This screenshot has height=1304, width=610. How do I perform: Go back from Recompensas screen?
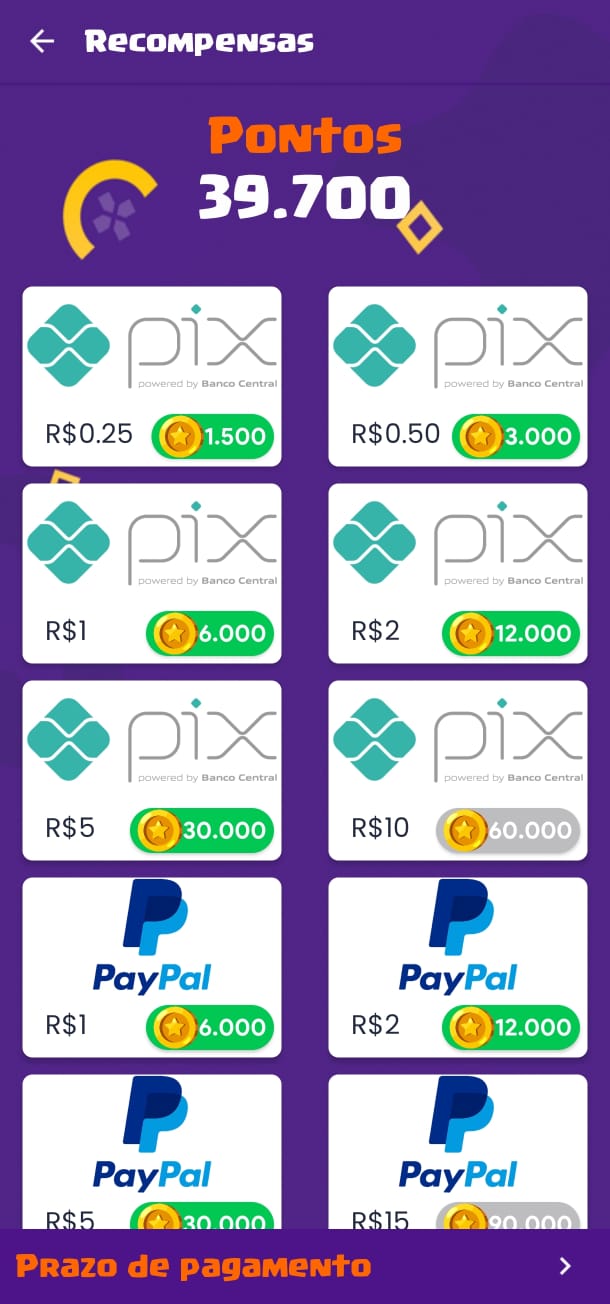42,41
